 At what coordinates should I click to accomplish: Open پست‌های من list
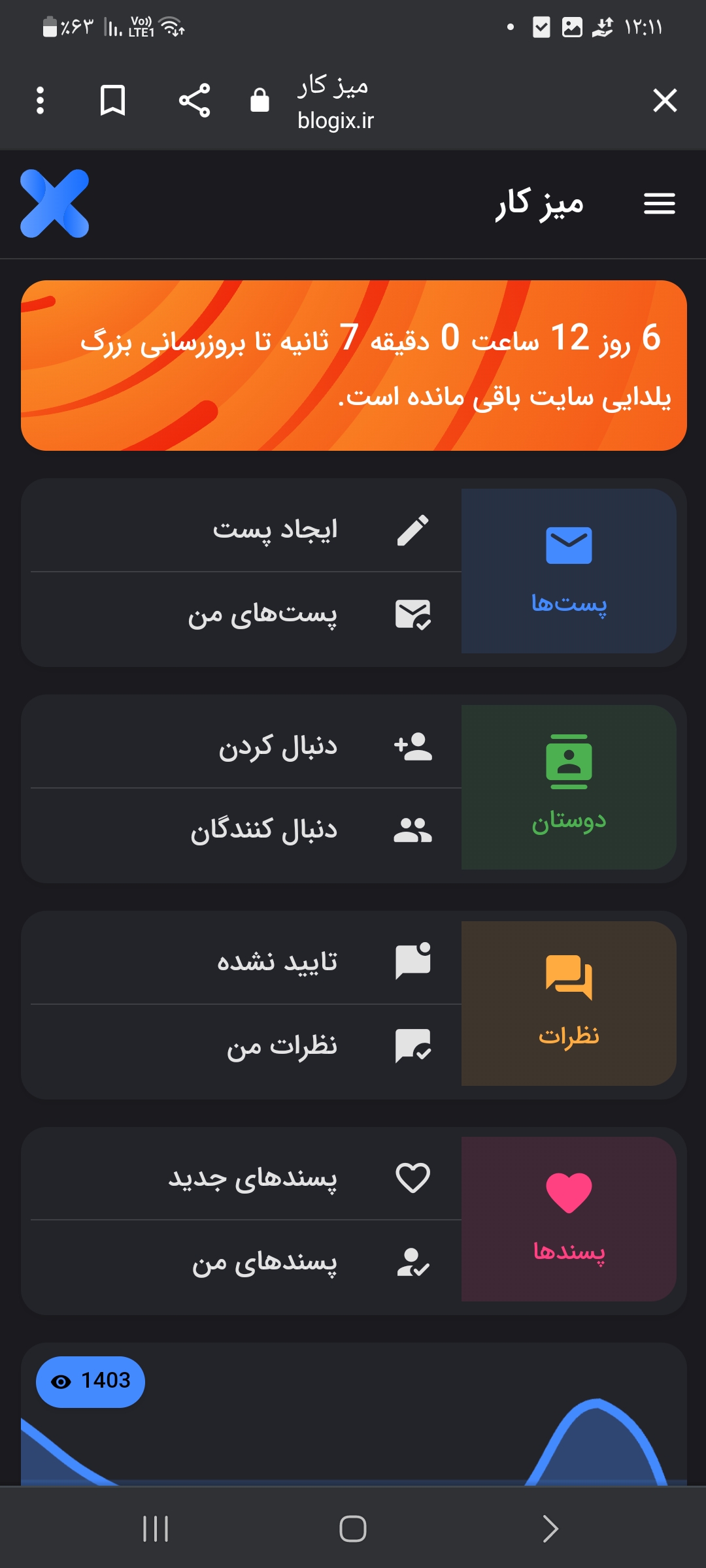click(261, 615)
